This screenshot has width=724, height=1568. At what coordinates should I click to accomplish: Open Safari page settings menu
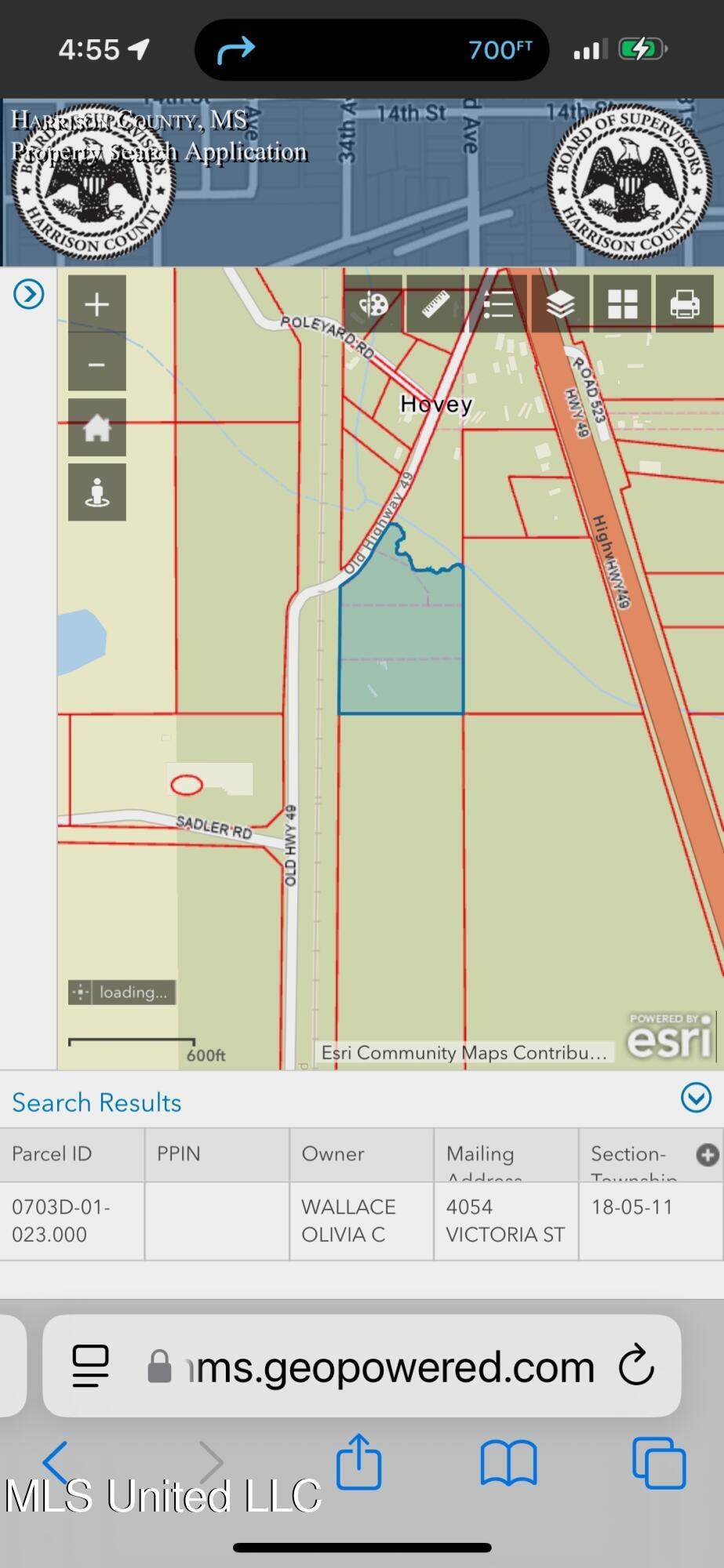(91, 1366)
